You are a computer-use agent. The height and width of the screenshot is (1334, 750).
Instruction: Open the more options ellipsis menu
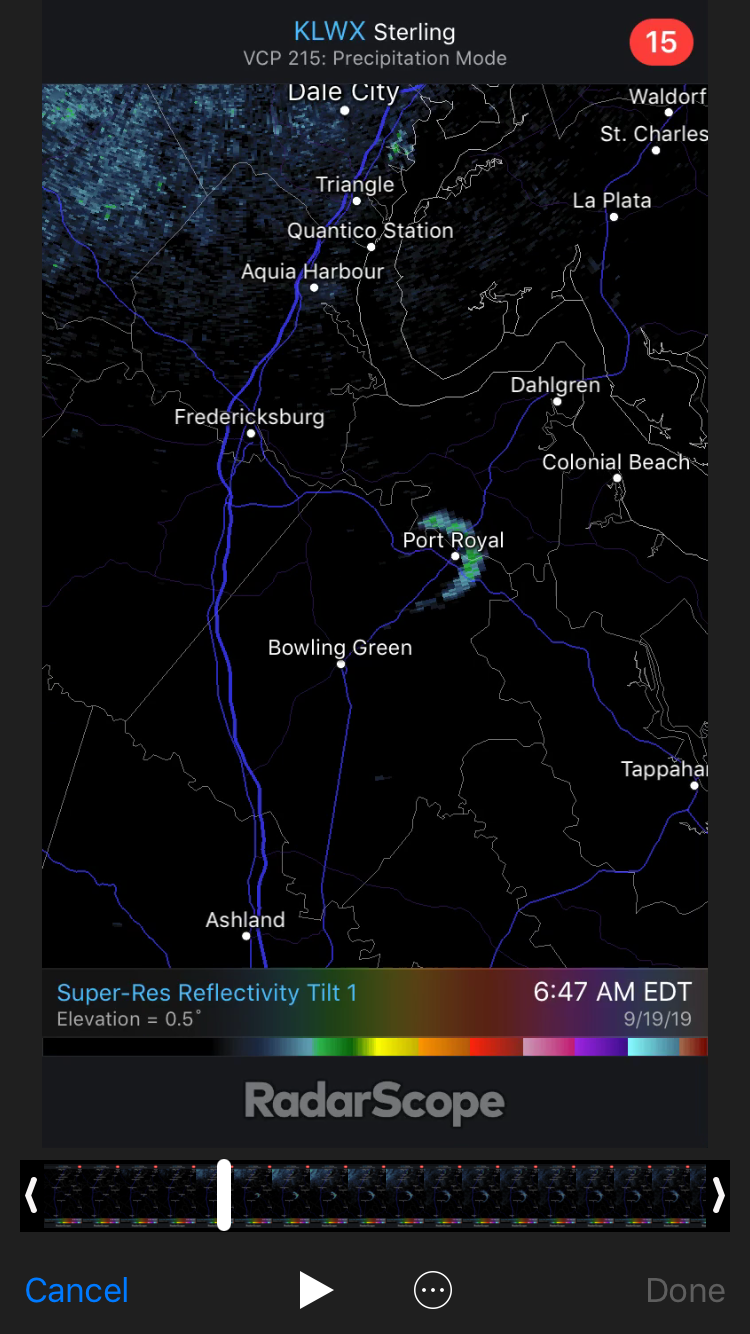point(433,1290)
